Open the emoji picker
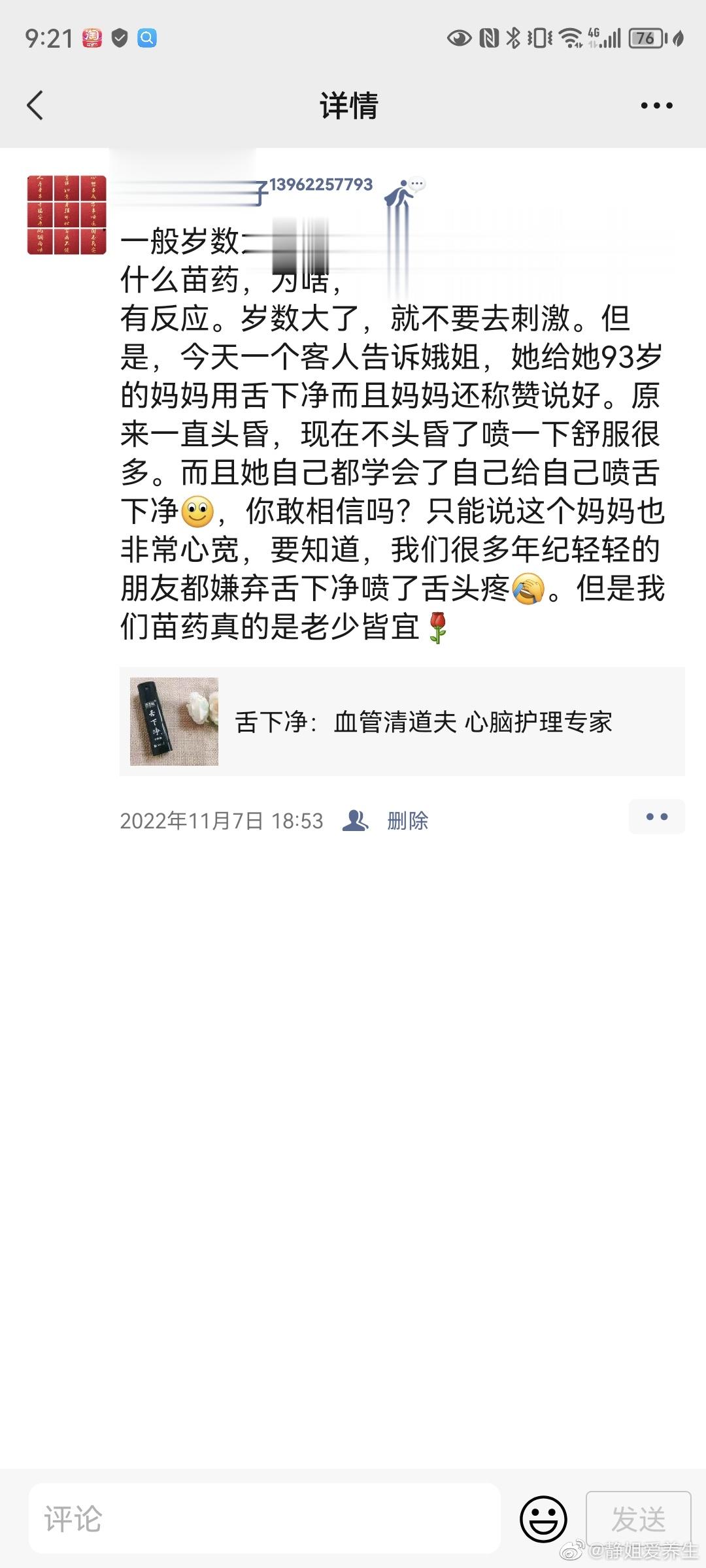The image size is (706, 1568). (x=543, y=1518)
